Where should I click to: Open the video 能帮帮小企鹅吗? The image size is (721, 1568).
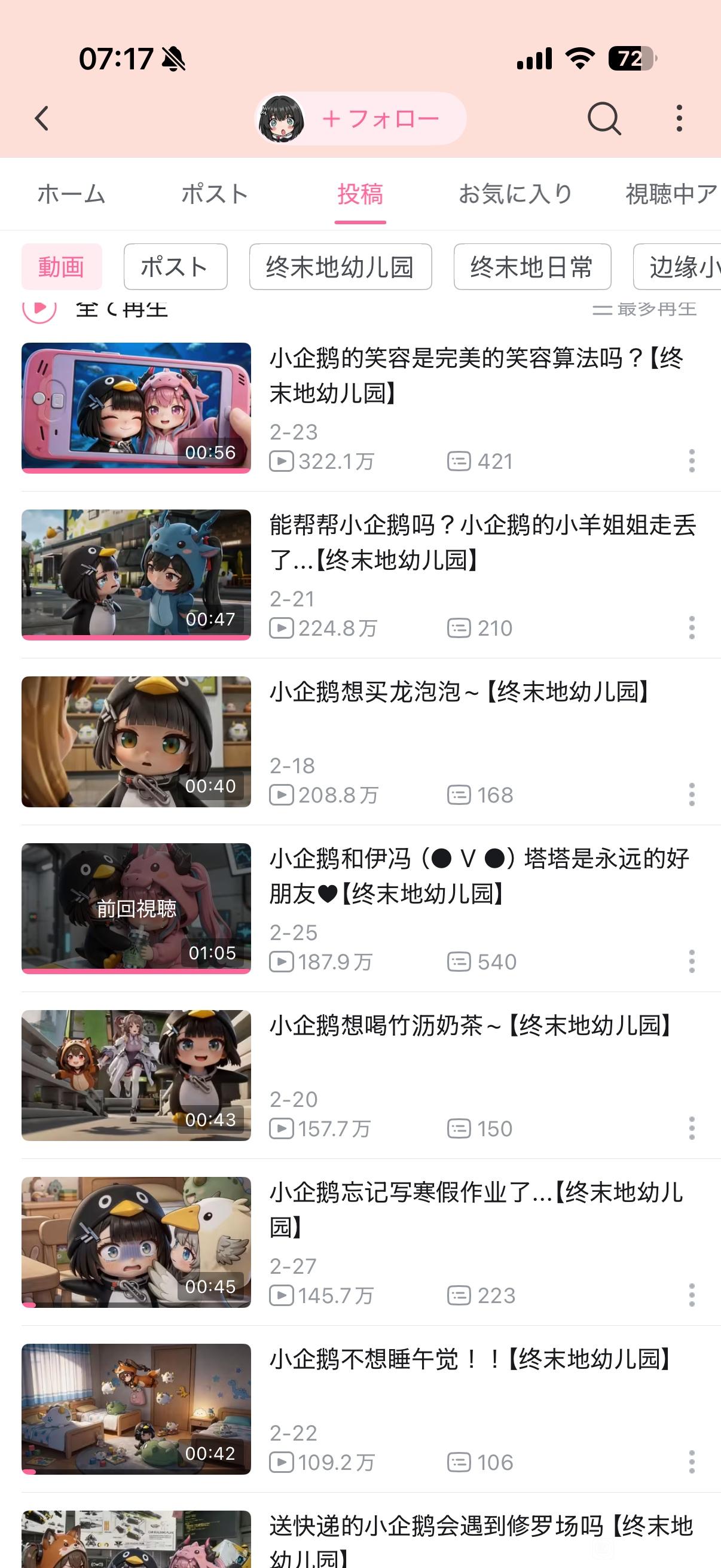click(x=136, y=574)
